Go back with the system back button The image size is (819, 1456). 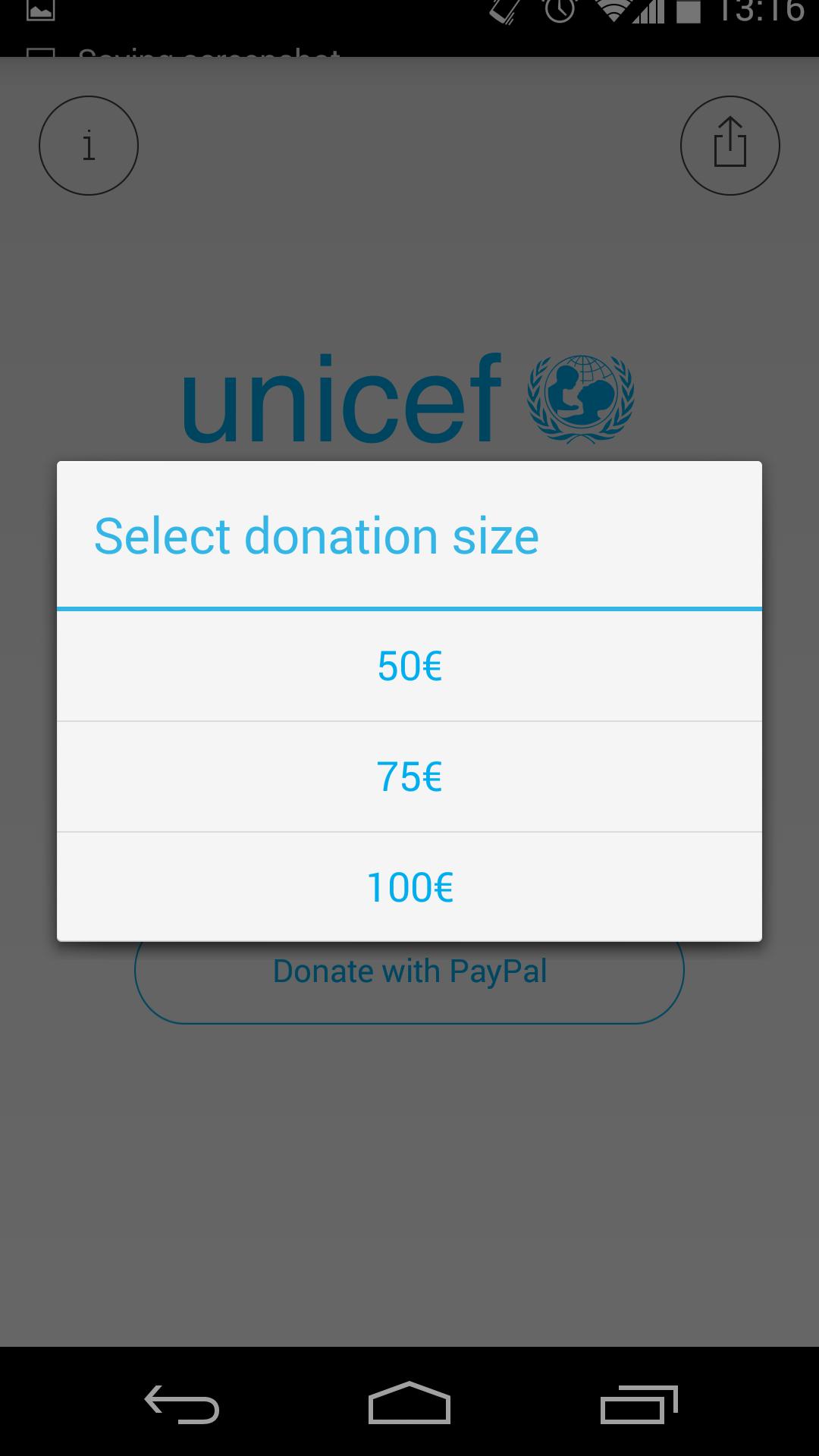[182, 1403]
